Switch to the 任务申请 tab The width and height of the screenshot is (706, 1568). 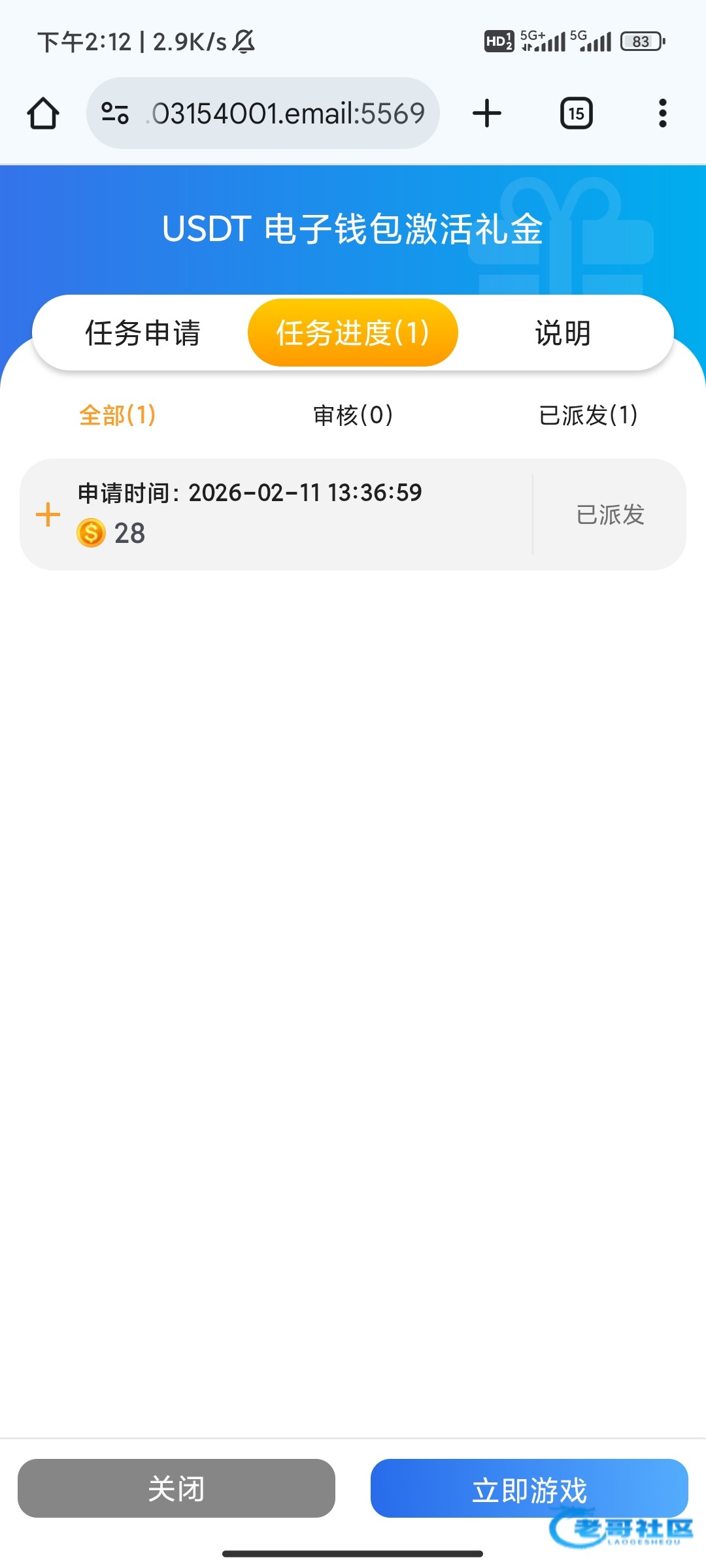click(x=143, y=333)
